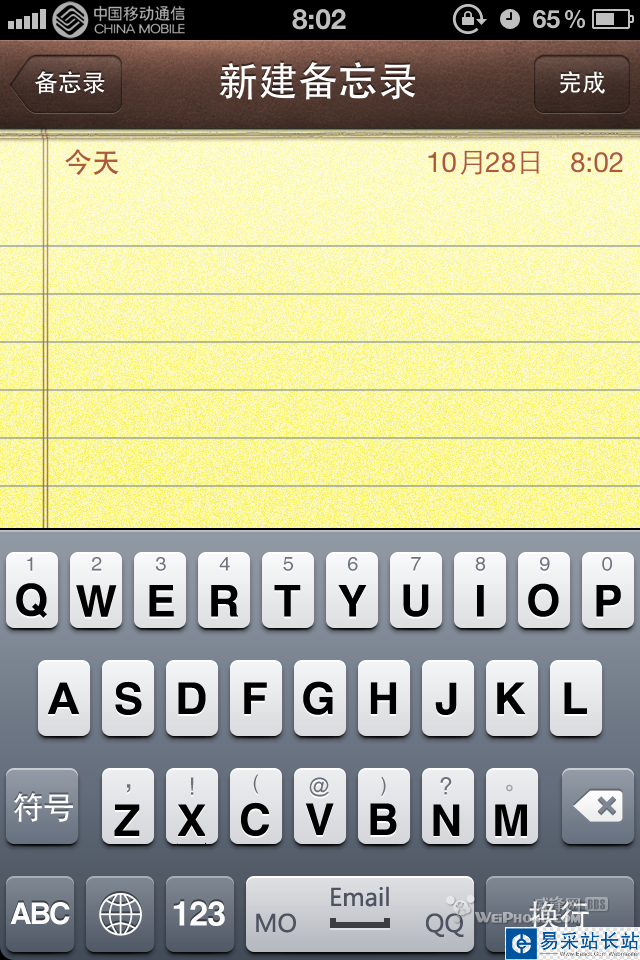Switch input language with the globe key

[120, 914]
